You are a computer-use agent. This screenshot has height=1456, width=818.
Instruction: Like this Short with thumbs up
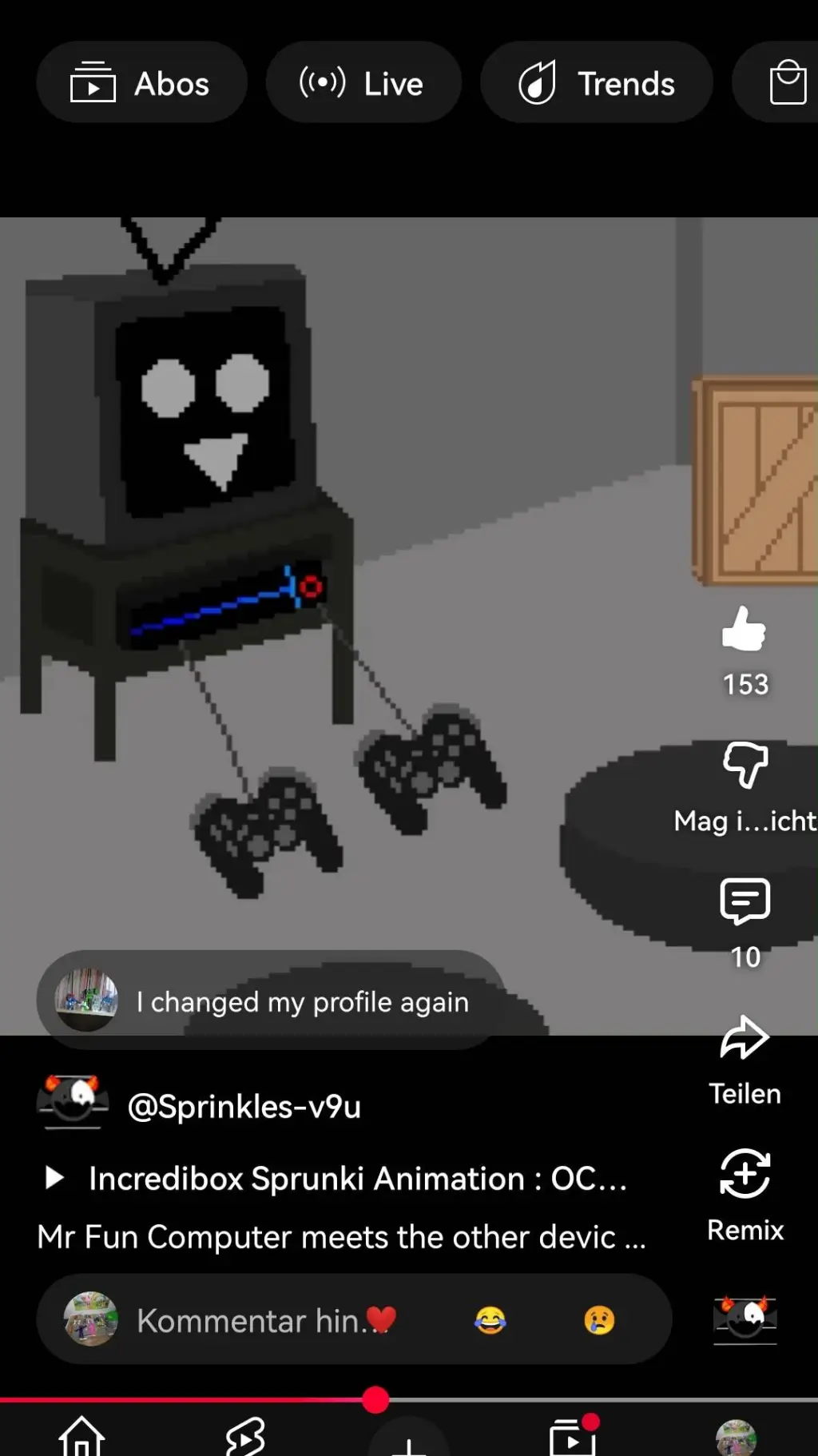[x=745, y=629]
